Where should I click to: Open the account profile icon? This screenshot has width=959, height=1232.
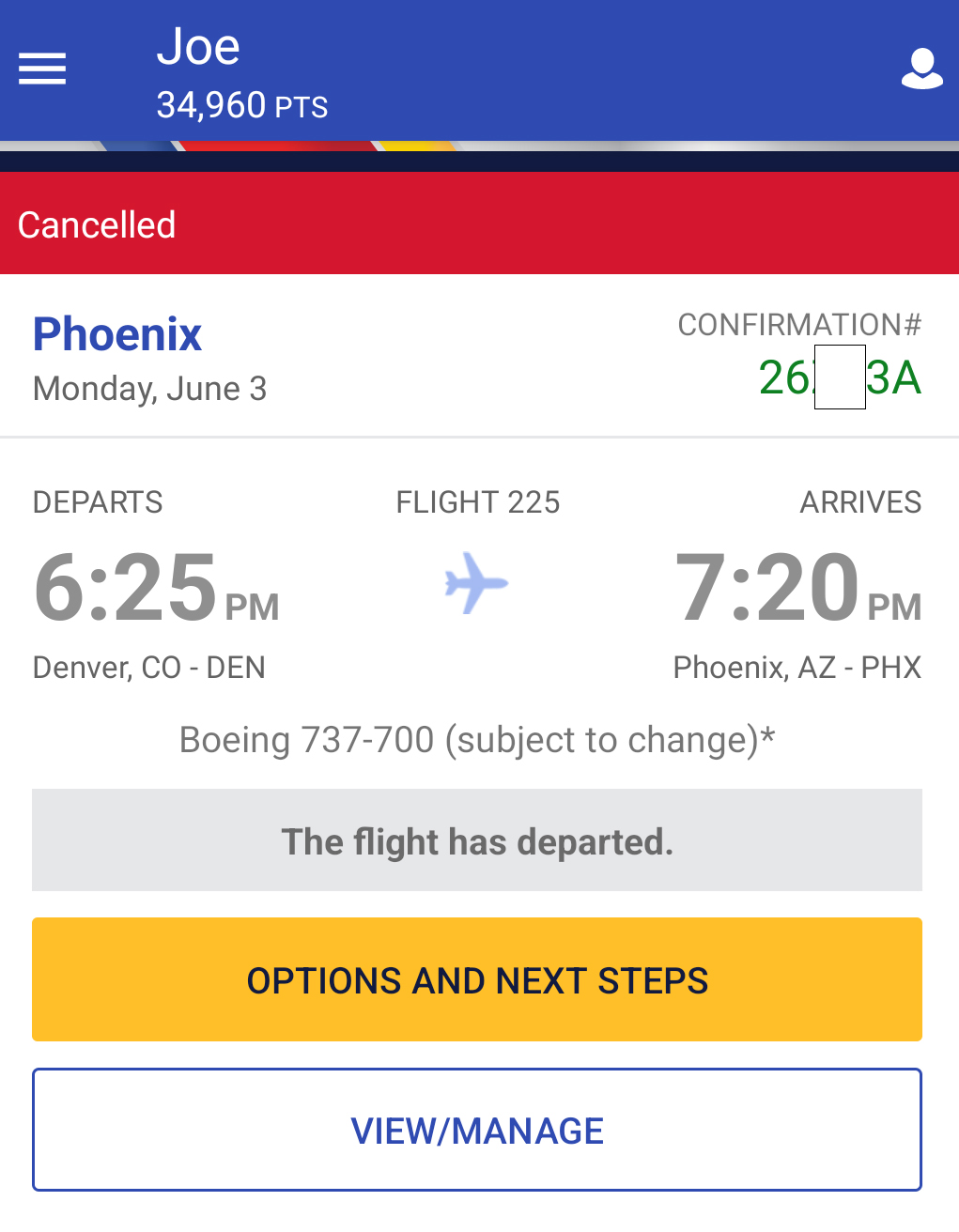921,69
